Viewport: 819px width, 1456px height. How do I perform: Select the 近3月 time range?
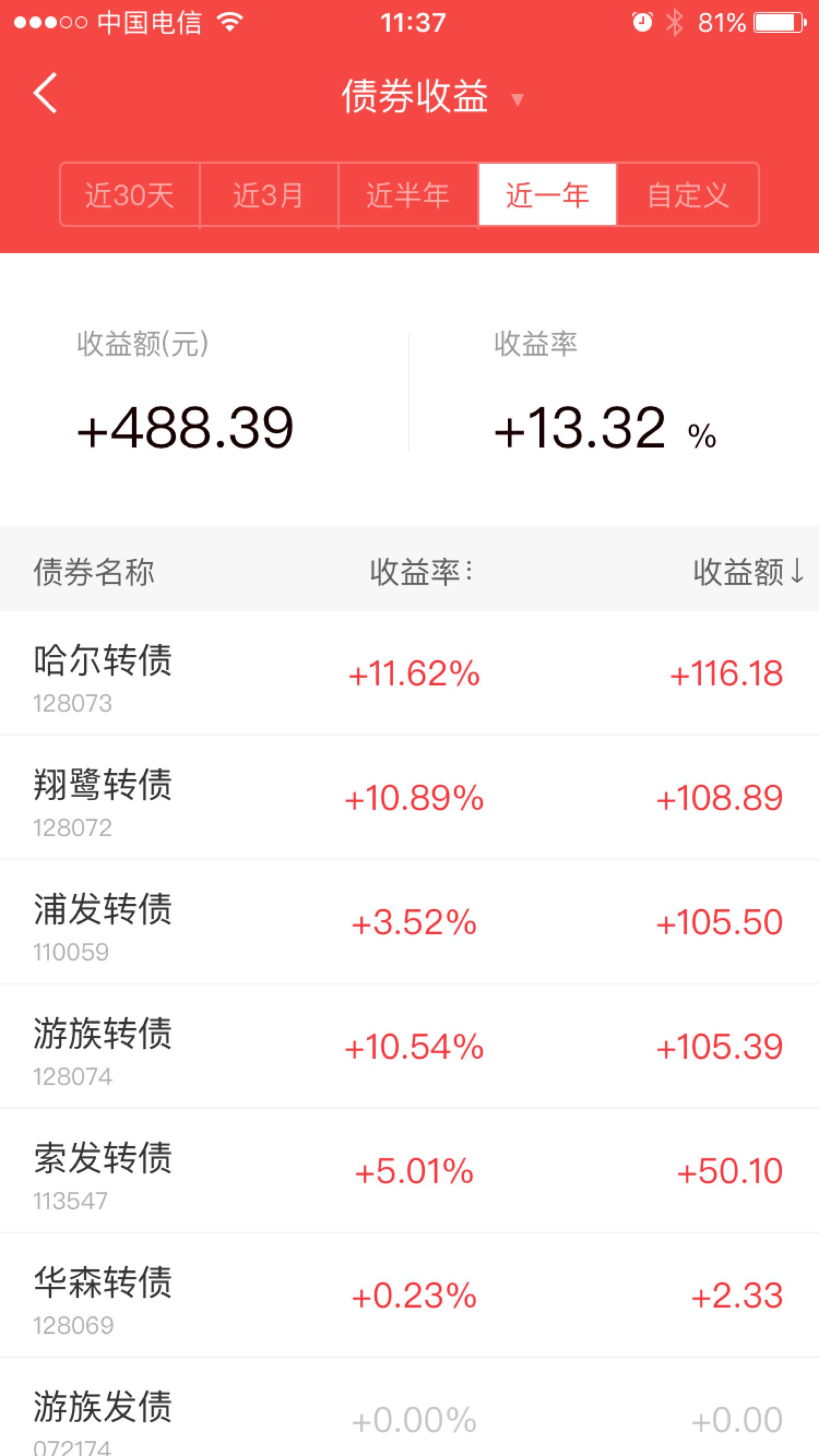point(269,195)
